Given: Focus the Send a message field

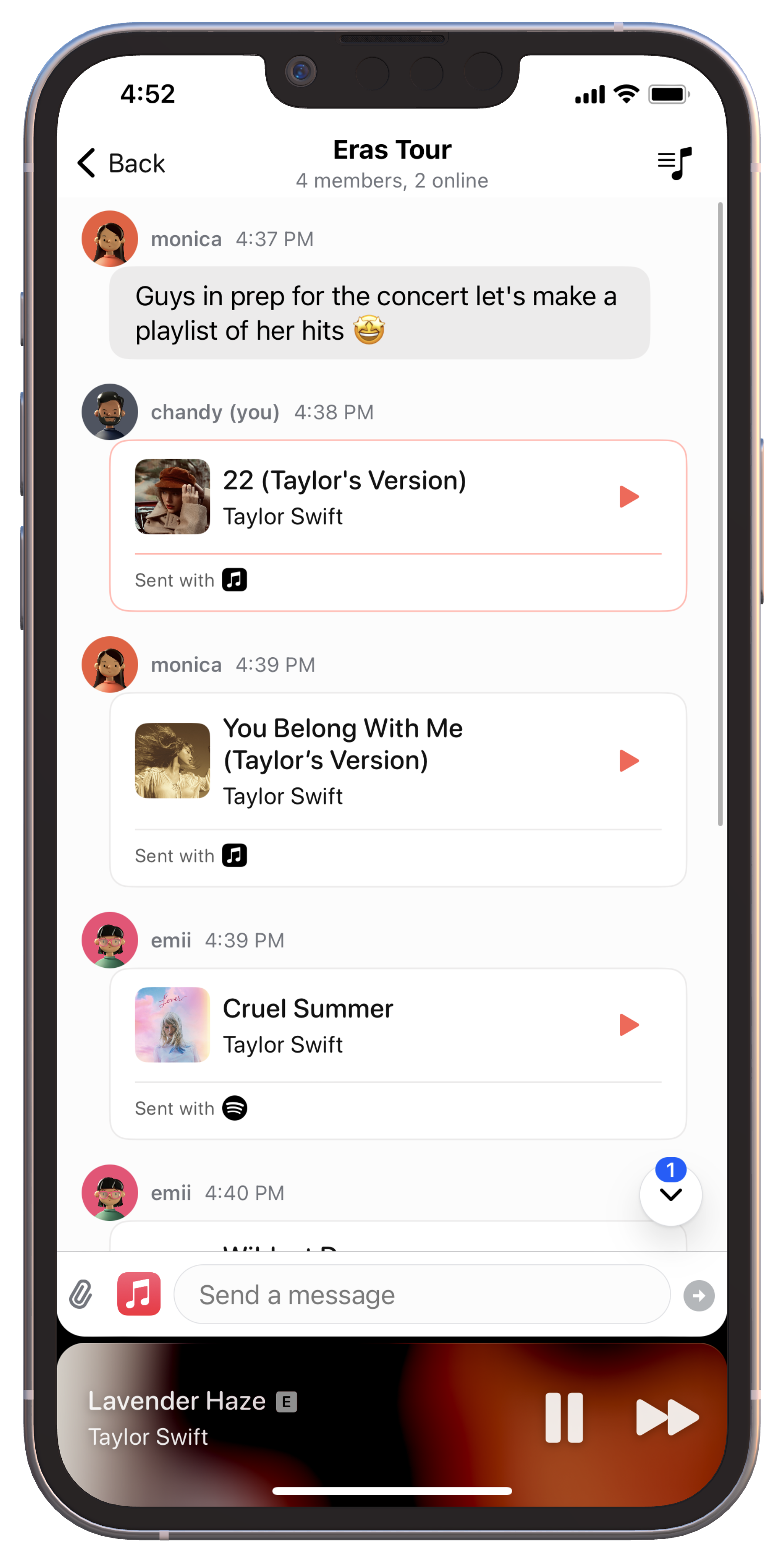Looking at the screenshot, I should (x=421, y=1295).
